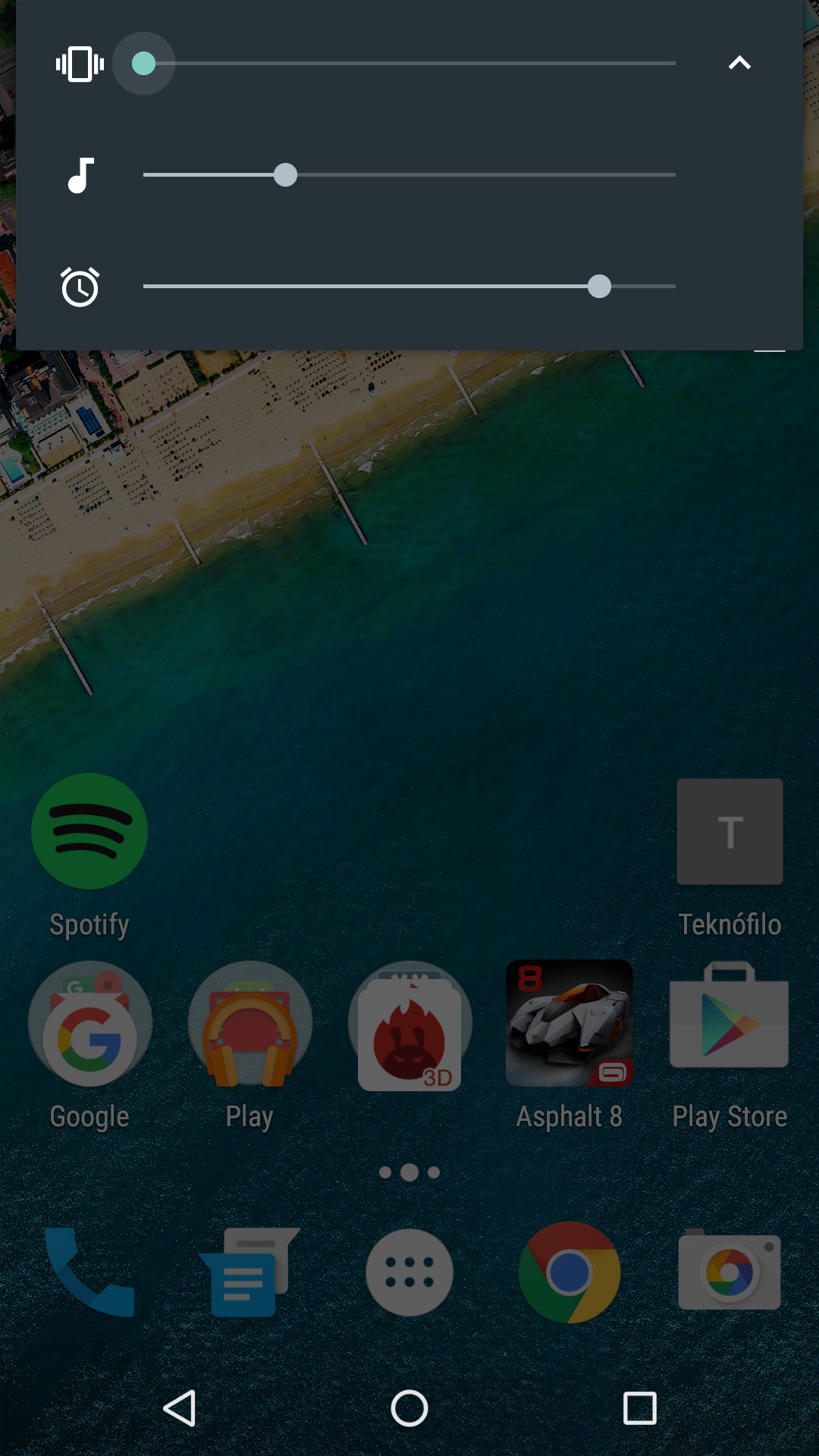
Task: Tap the home screen page indicator dots
Action: (x=409, y=1172)
